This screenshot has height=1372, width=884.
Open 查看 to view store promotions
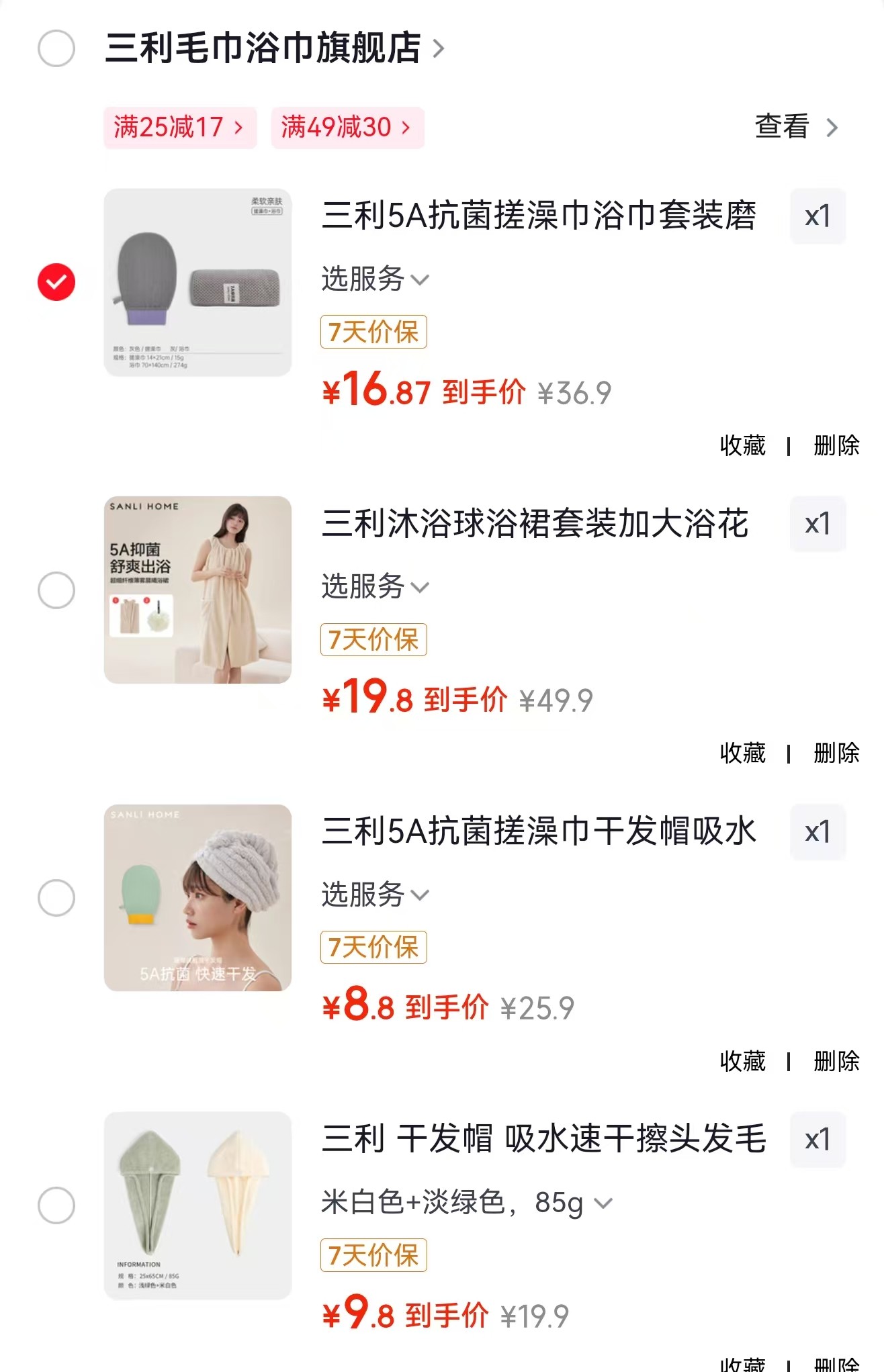click(796, 127)
